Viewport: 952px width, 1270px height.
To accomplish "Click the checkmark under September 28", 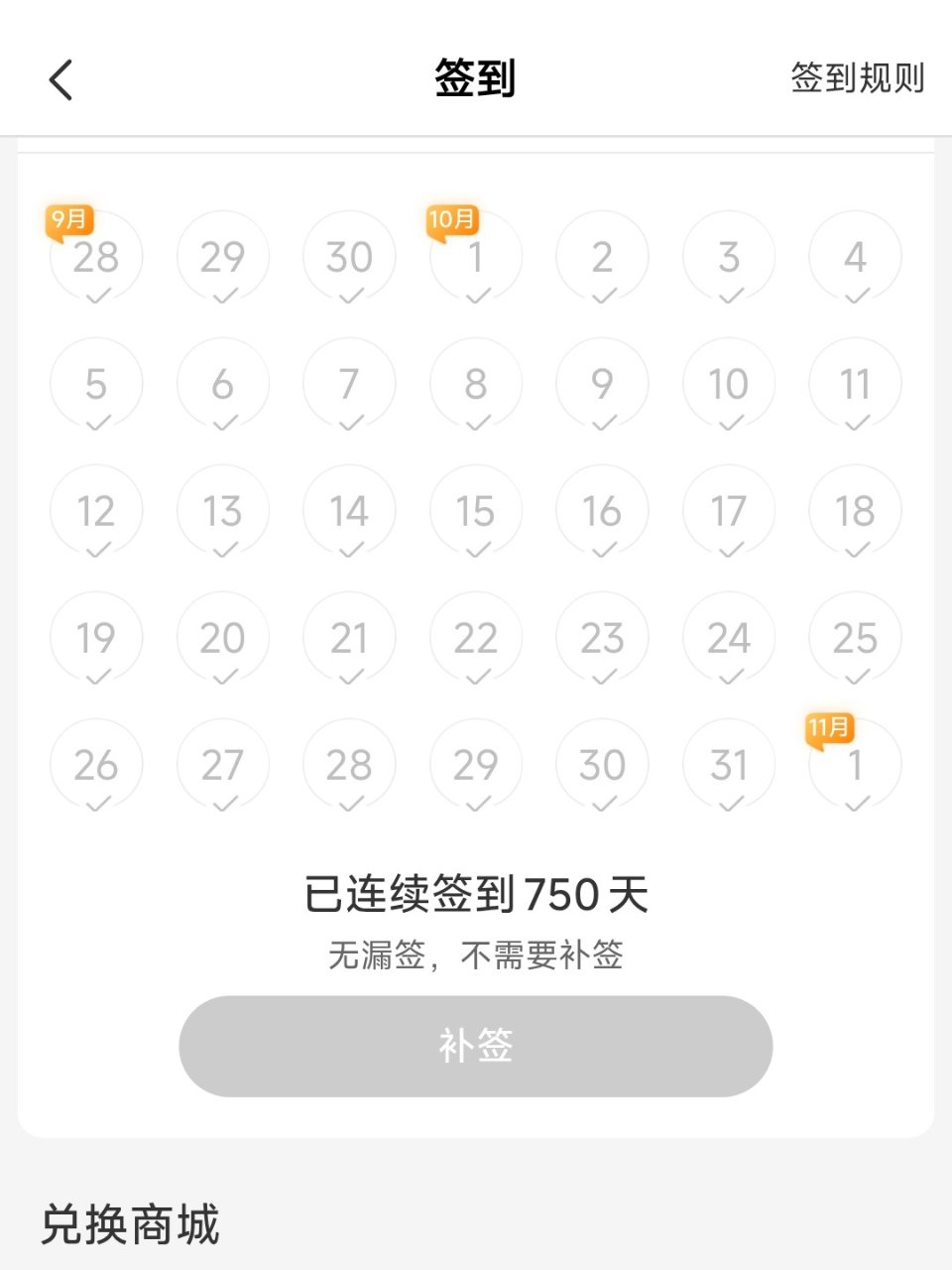I will pyautogui.click(x=96, y=294).
